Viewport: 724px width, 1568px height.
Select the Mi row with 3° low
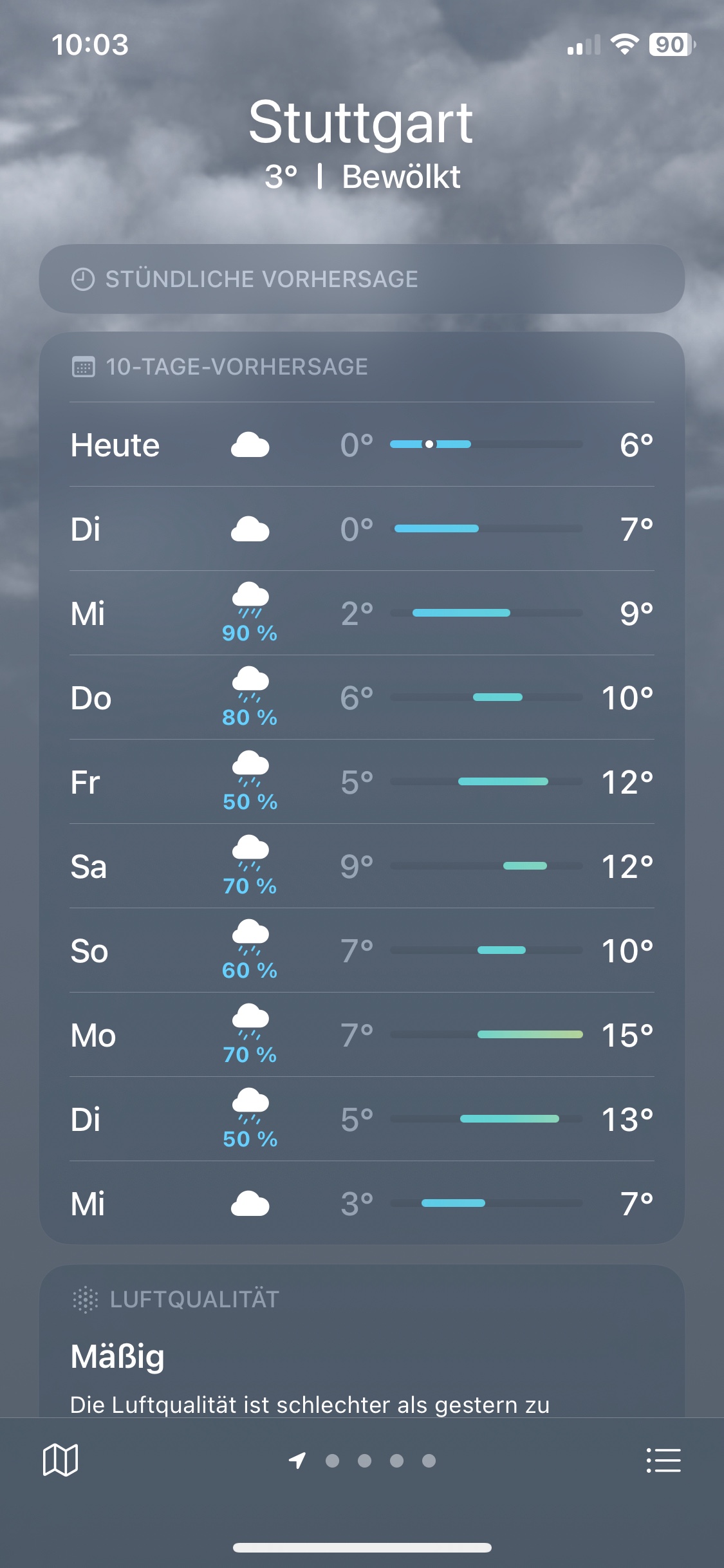coord(362,1204)
